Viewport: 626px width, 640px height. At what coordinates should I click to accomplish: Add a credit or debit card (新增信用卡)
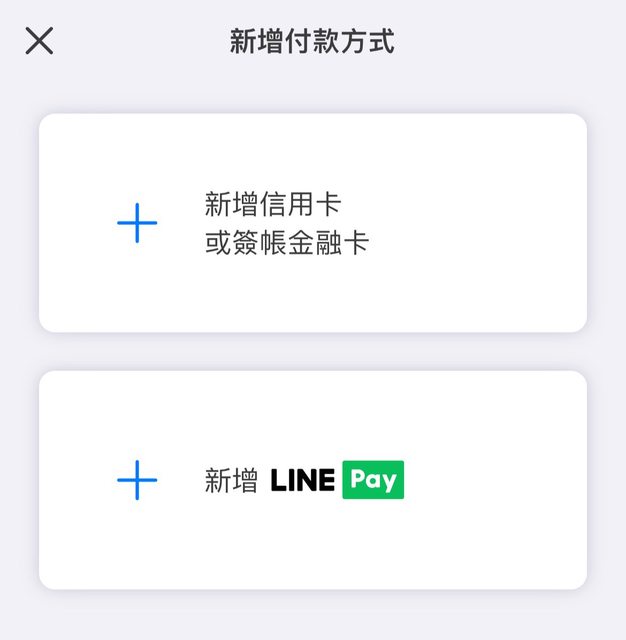tap(312, 223)
